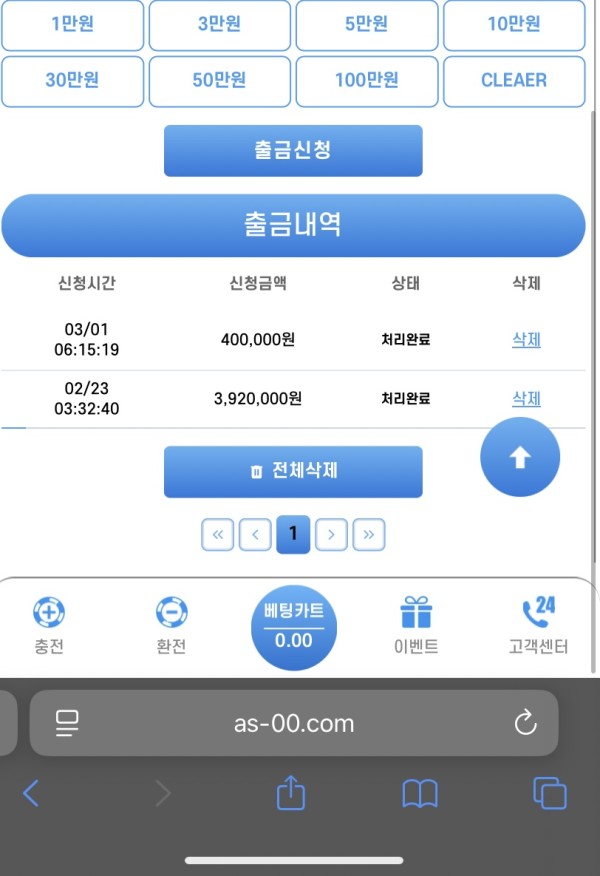Go to the next page arrow
The height and width of the screenshot is (876, 600).
(331, 534)
